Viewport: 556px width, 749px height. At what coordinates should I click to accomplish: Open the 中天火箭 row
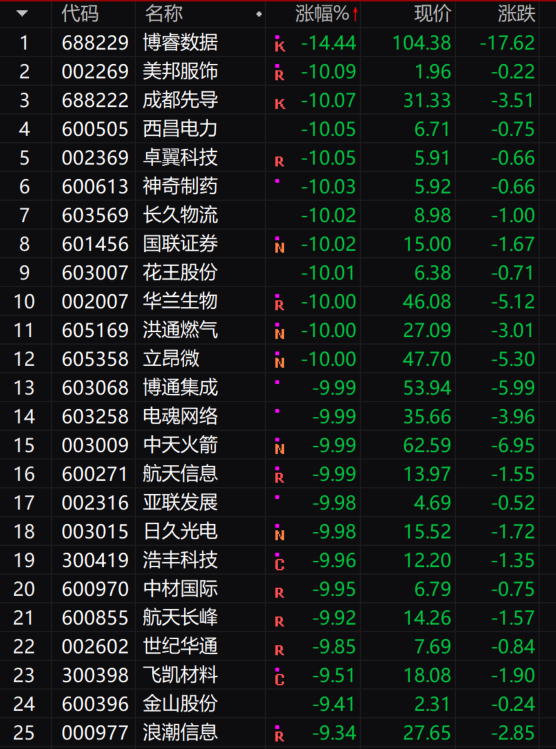point(278,445)
